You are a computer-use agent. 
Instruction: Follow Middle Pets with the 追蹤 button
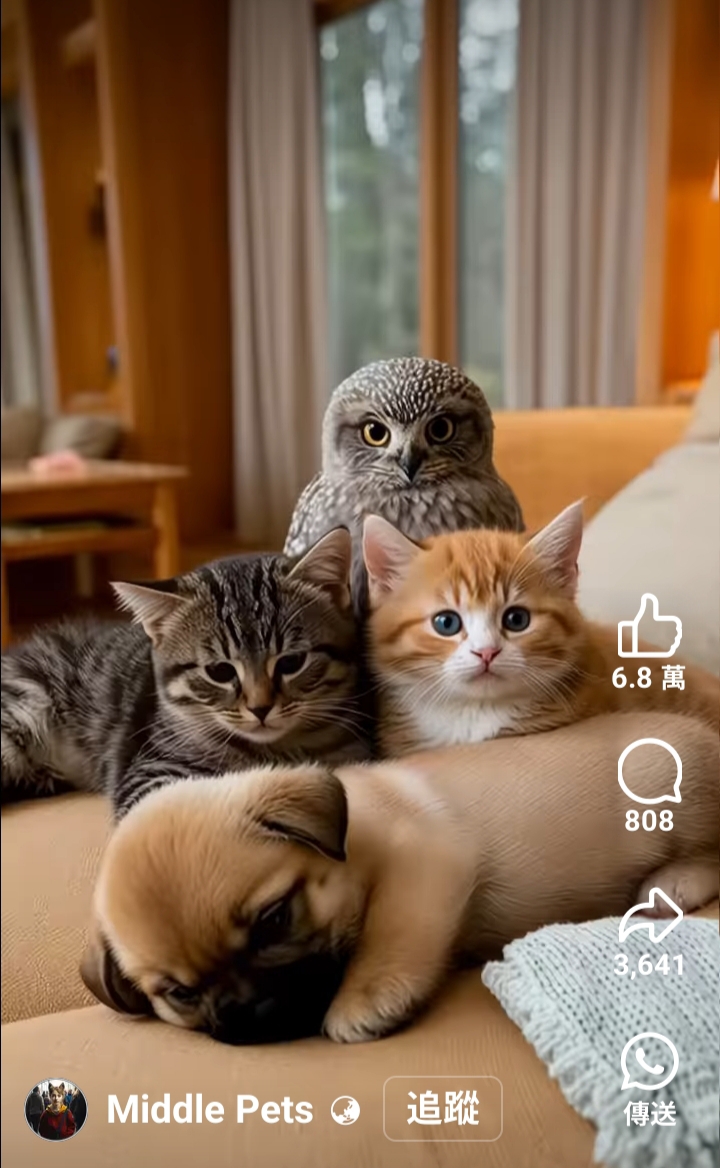point(443,1108)
